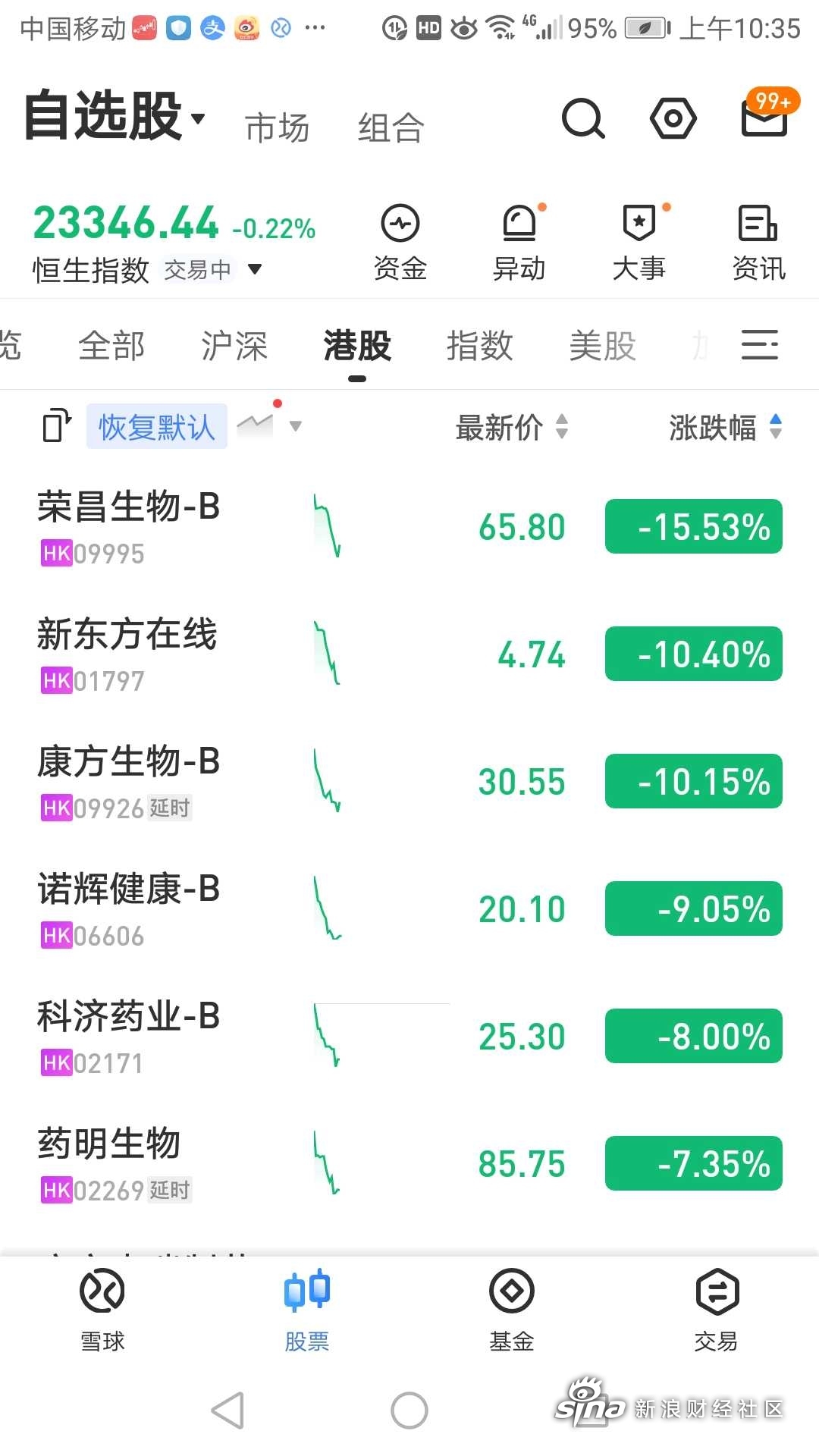This screenshot has height=1456, width=819.
Task: Tap the 恢复默认 button
Action: coord(157,426)
